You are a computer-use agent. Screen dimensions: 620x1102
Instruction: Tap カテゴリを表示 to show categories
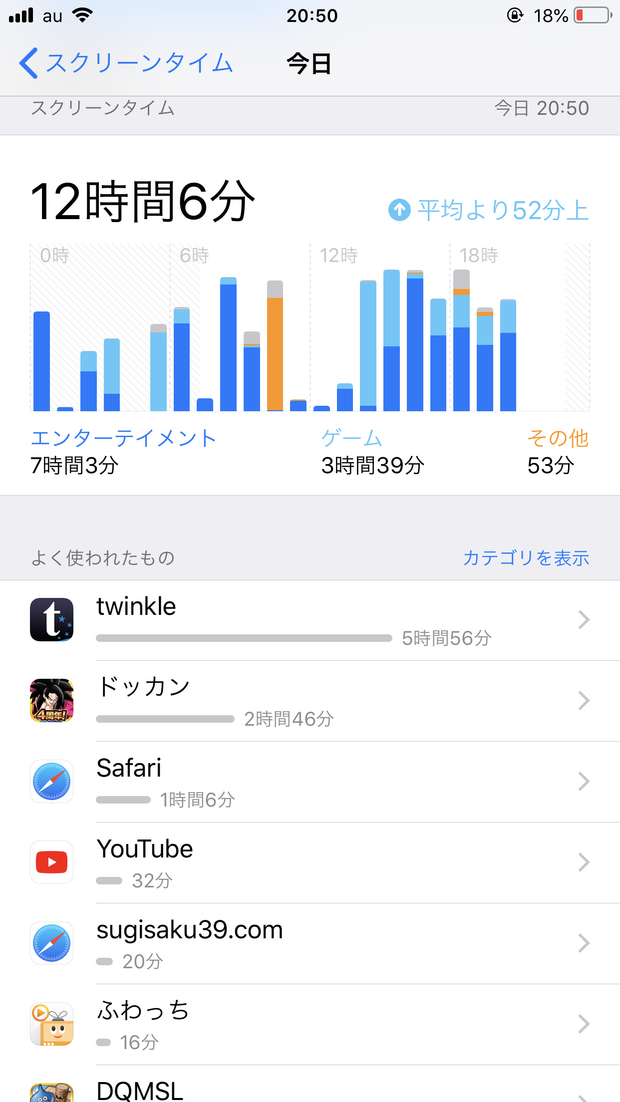tap(526, 558)
